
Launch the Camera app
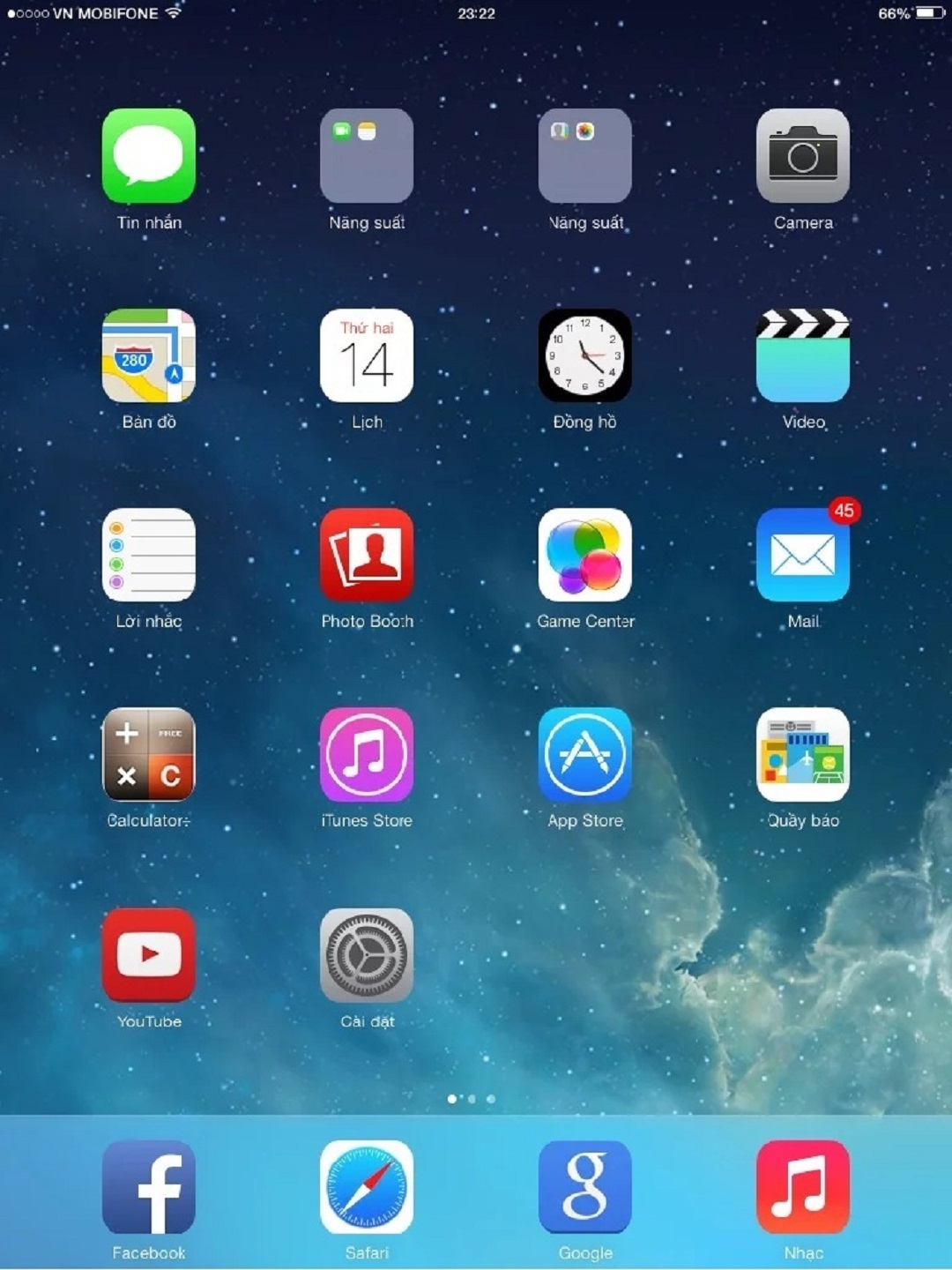[802, 156]
